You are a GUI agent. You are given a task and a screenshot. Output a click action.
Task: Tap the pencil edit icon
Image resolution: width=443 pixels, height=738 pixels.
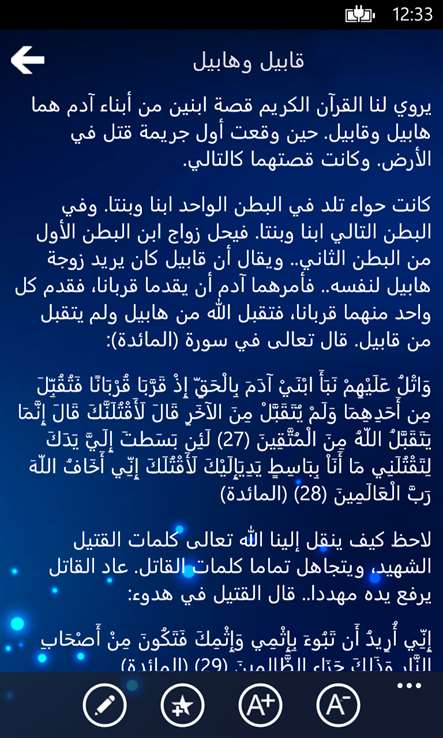pos(105,705)
